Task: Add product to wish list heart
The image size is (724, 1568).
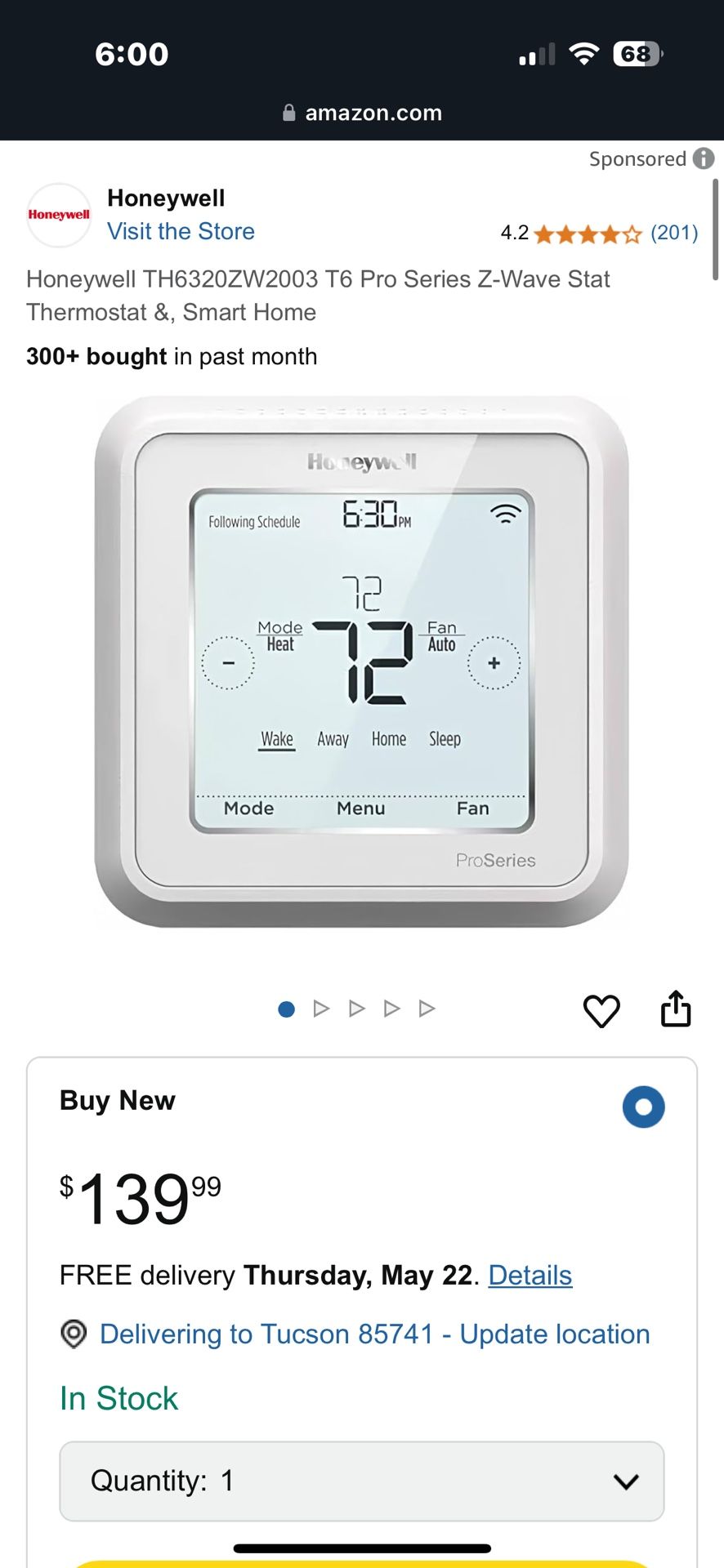Action: click(x=601, y=1010)
